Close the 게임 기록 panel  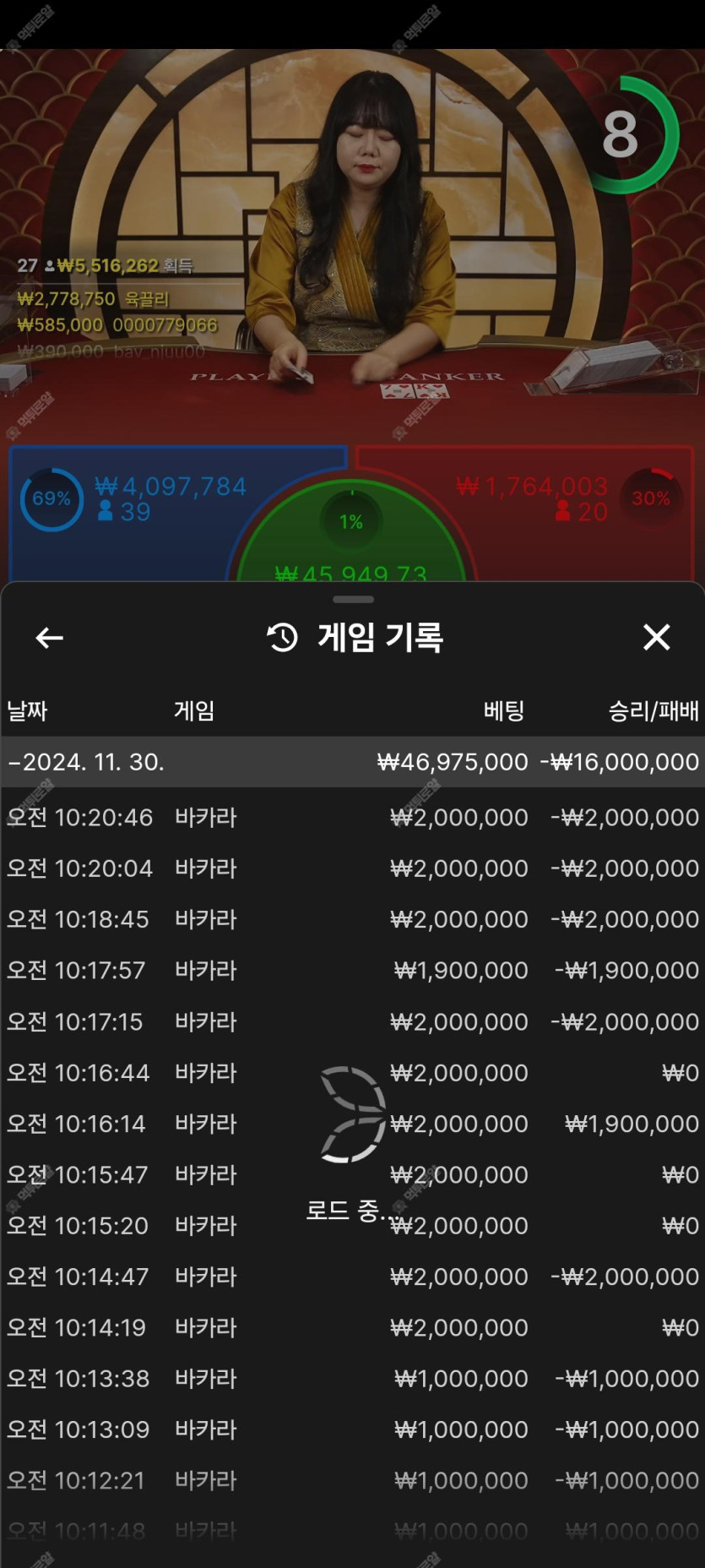[x=656, y=637]
